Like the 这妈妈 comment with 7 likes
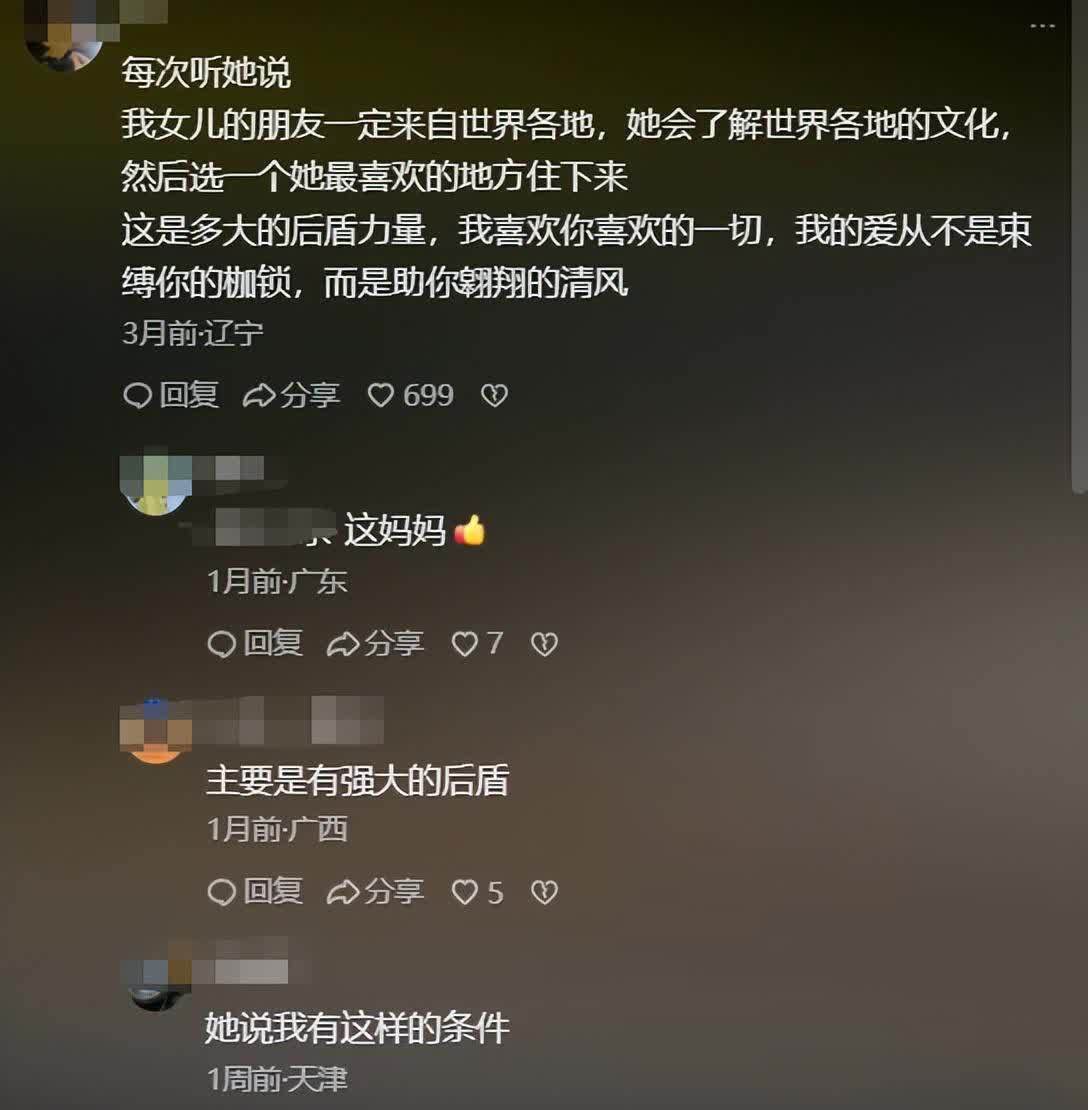The image size is (1088, 1110). click(465, 644)
